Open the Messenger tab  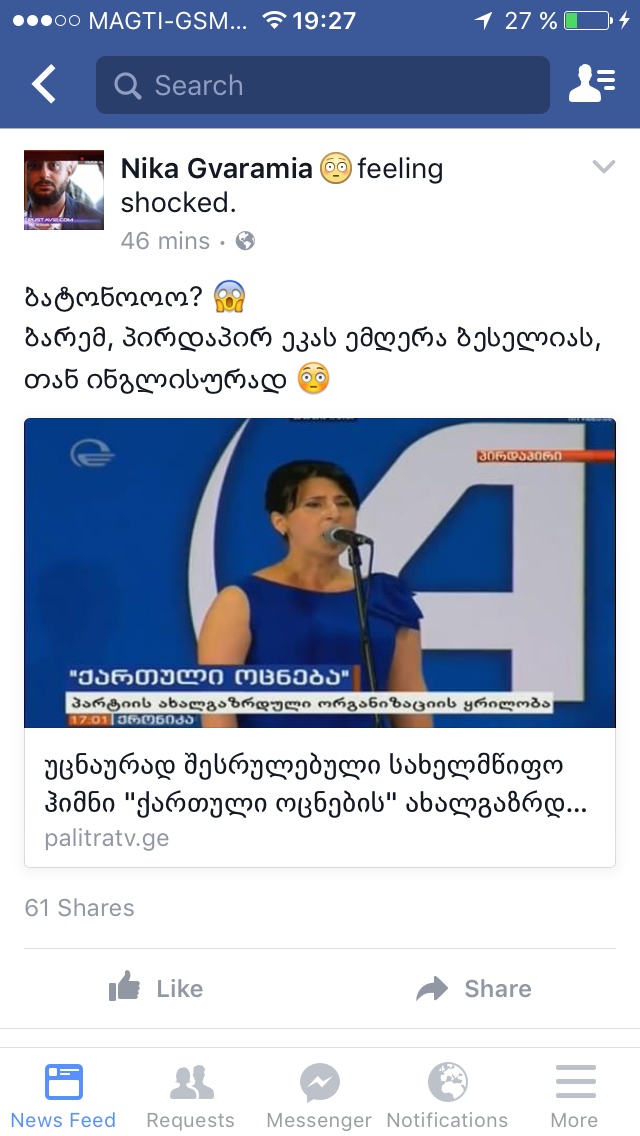[319, 1095]
